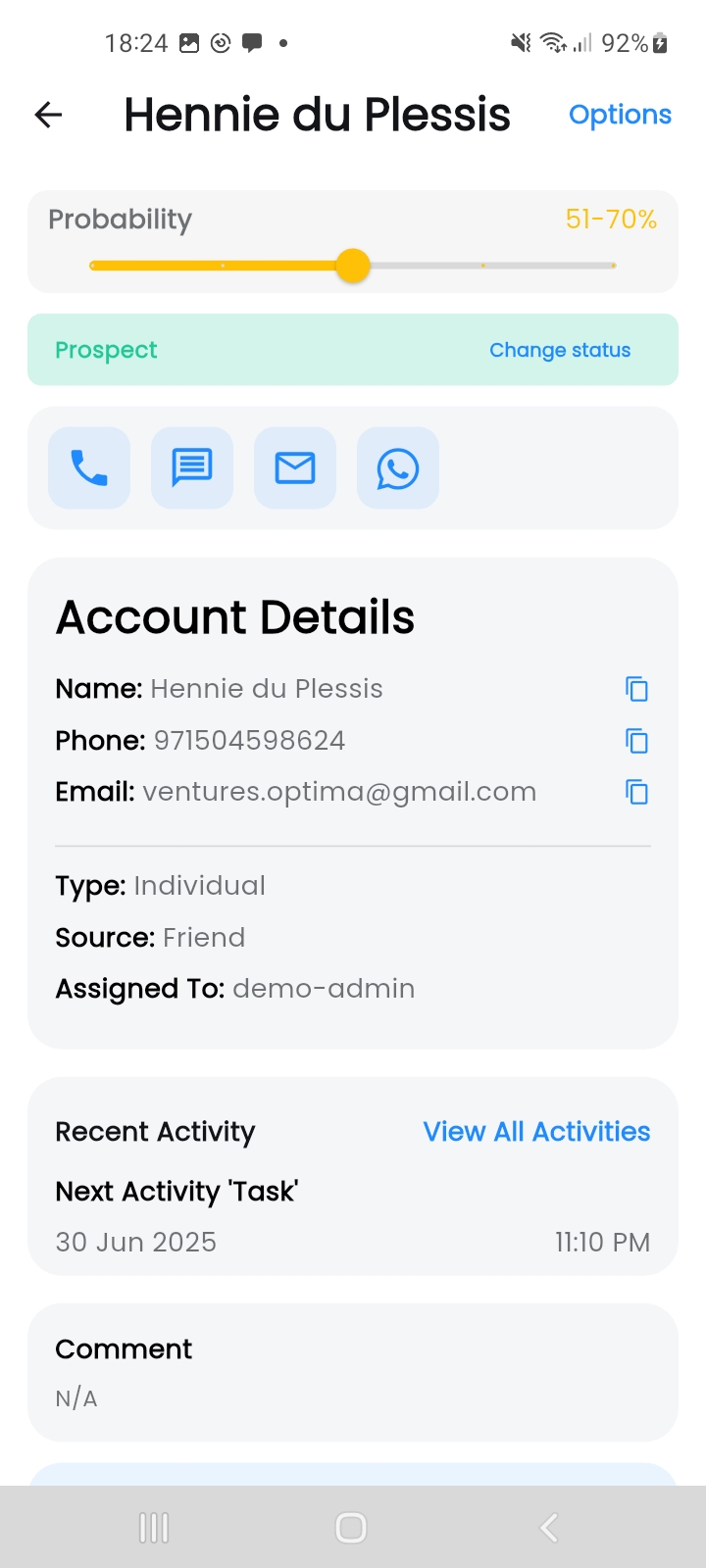Tap the system home button
This screenshot has height=1568, width=706.
pyautogui.click(x=351, y=1527)
